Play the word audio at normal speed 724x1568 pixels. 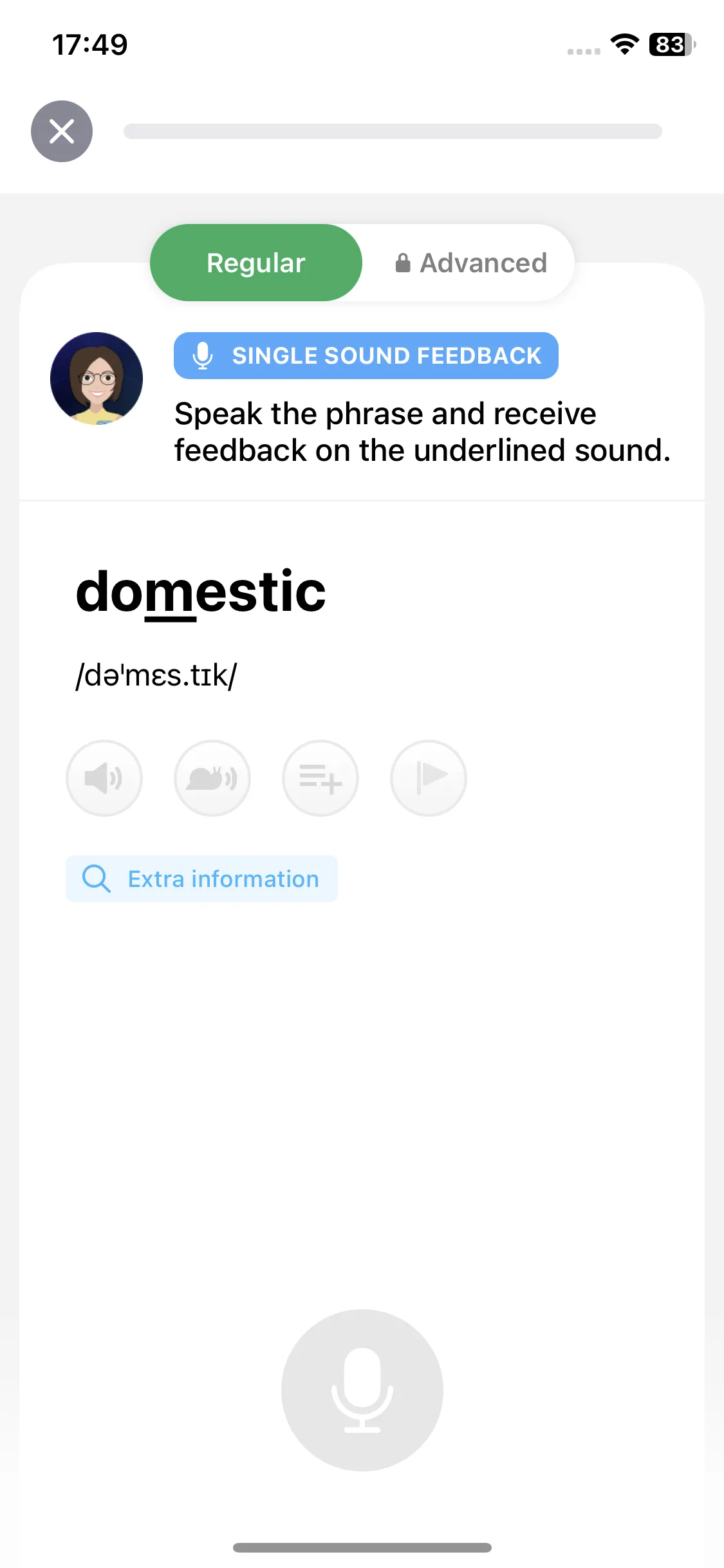point(104,778)
